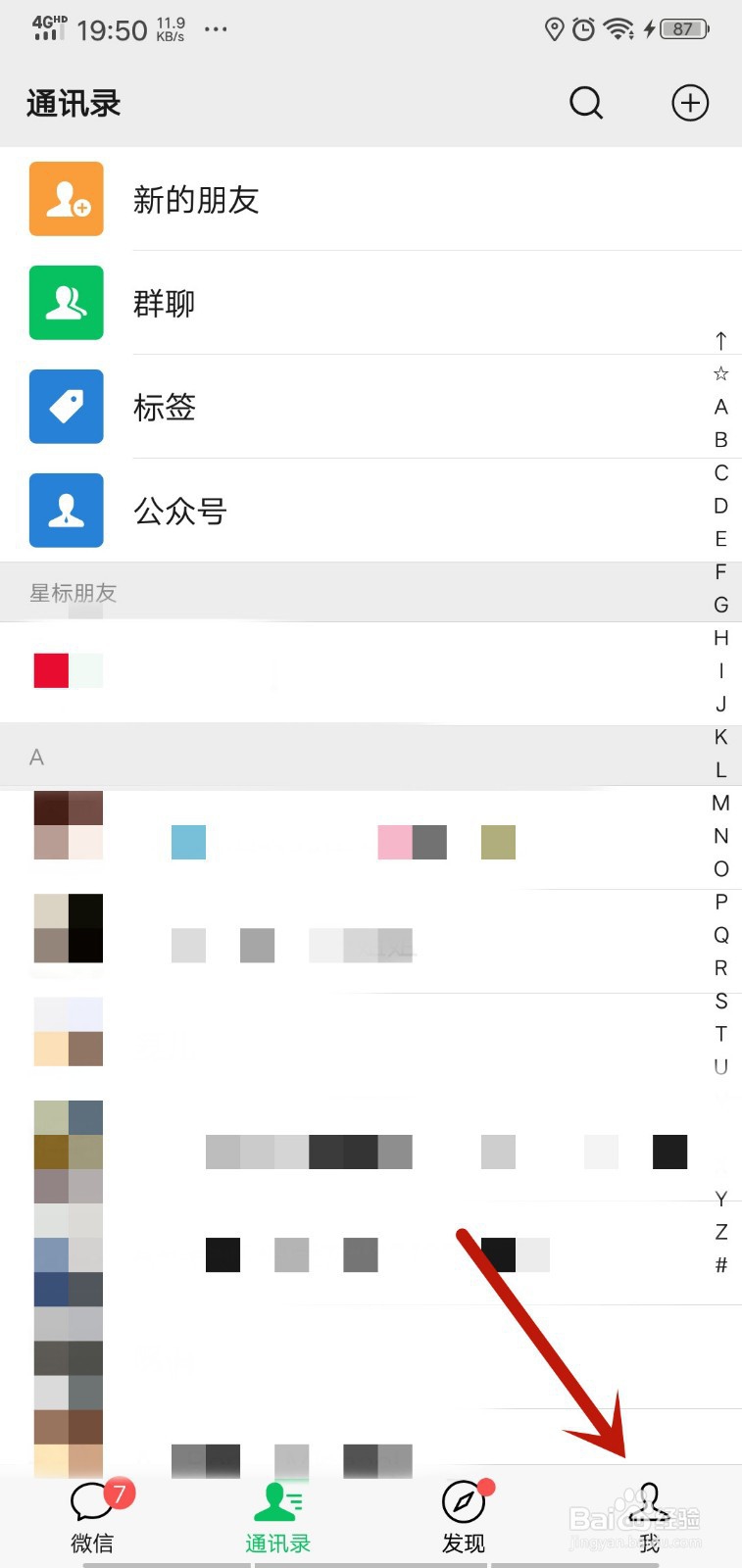Screen dimensions: 742x1568
Task: Select the person icon on 我 tab
Action: click(x=649, y=1501)
